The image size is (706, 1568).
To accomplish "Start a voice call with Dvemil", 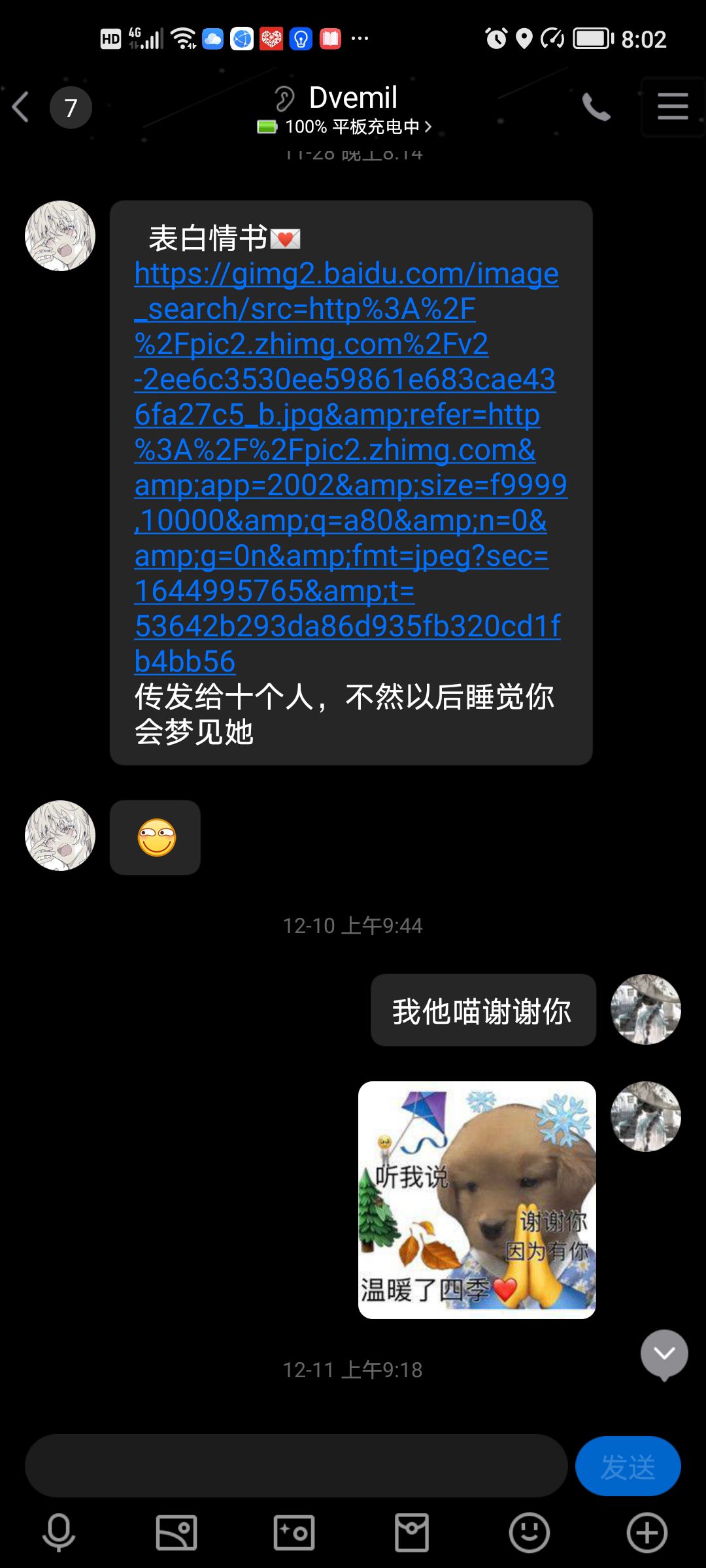I will (x=596, y=106).
